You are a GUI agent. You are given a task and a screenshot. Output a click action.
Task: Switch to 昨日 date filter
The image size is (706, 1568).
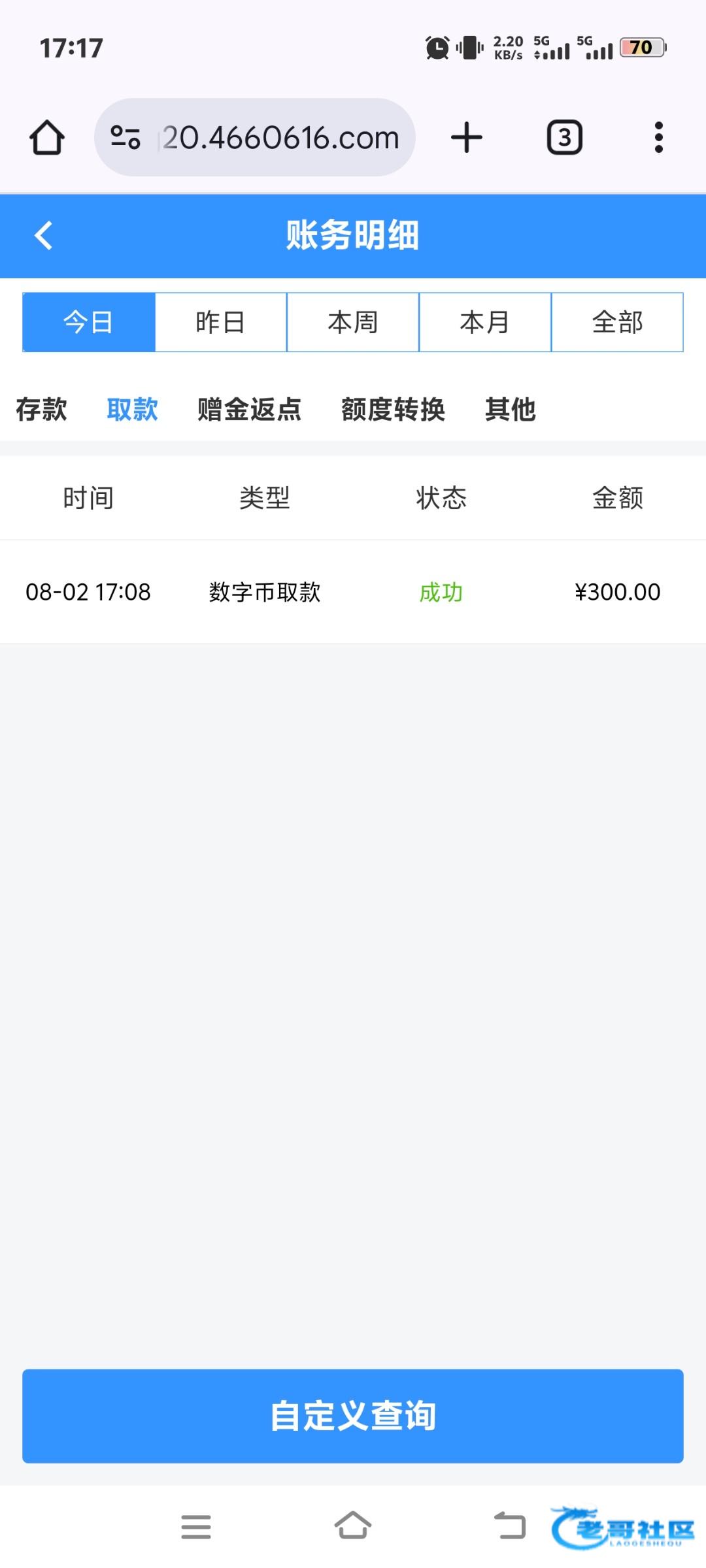221,322
